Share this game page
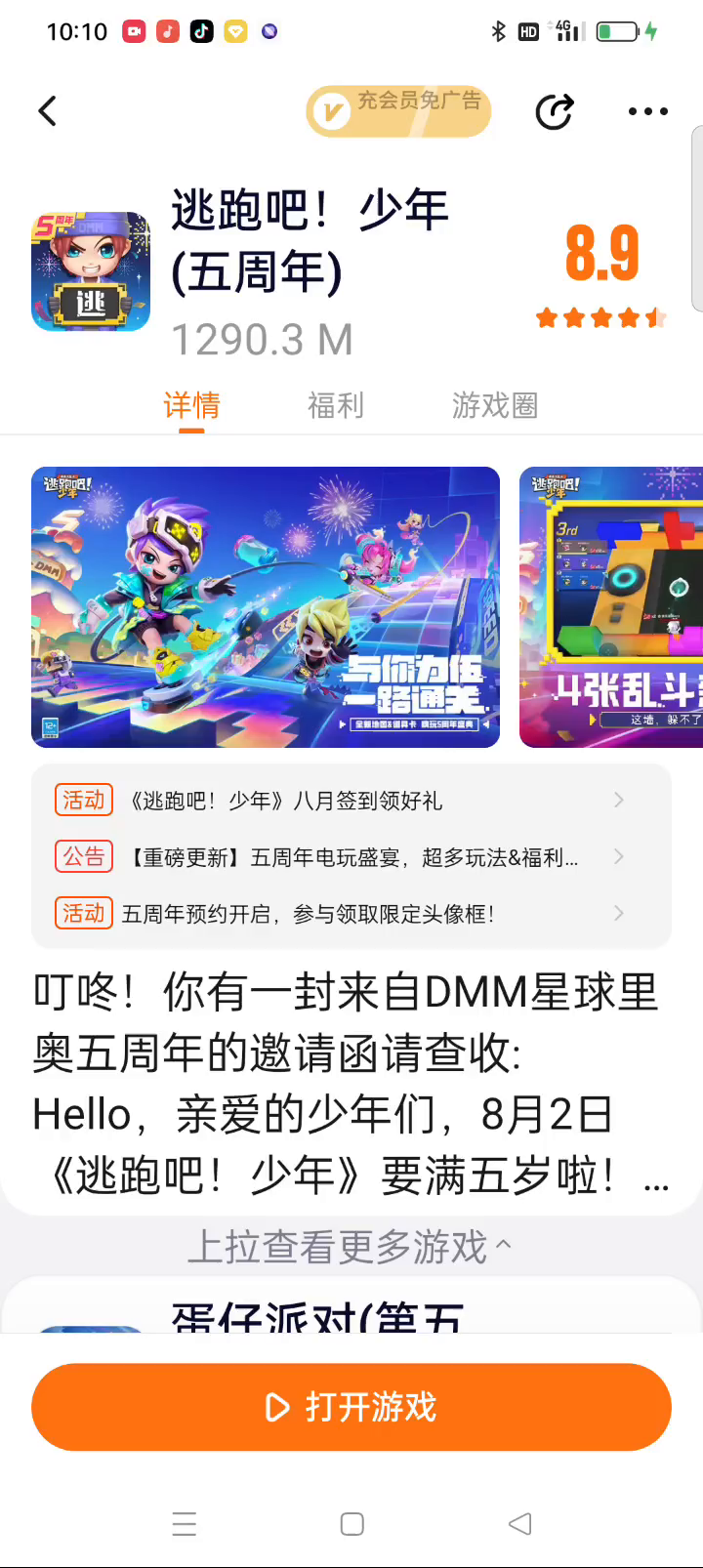This screenshot has height=1568, width=703. (555, 111)
